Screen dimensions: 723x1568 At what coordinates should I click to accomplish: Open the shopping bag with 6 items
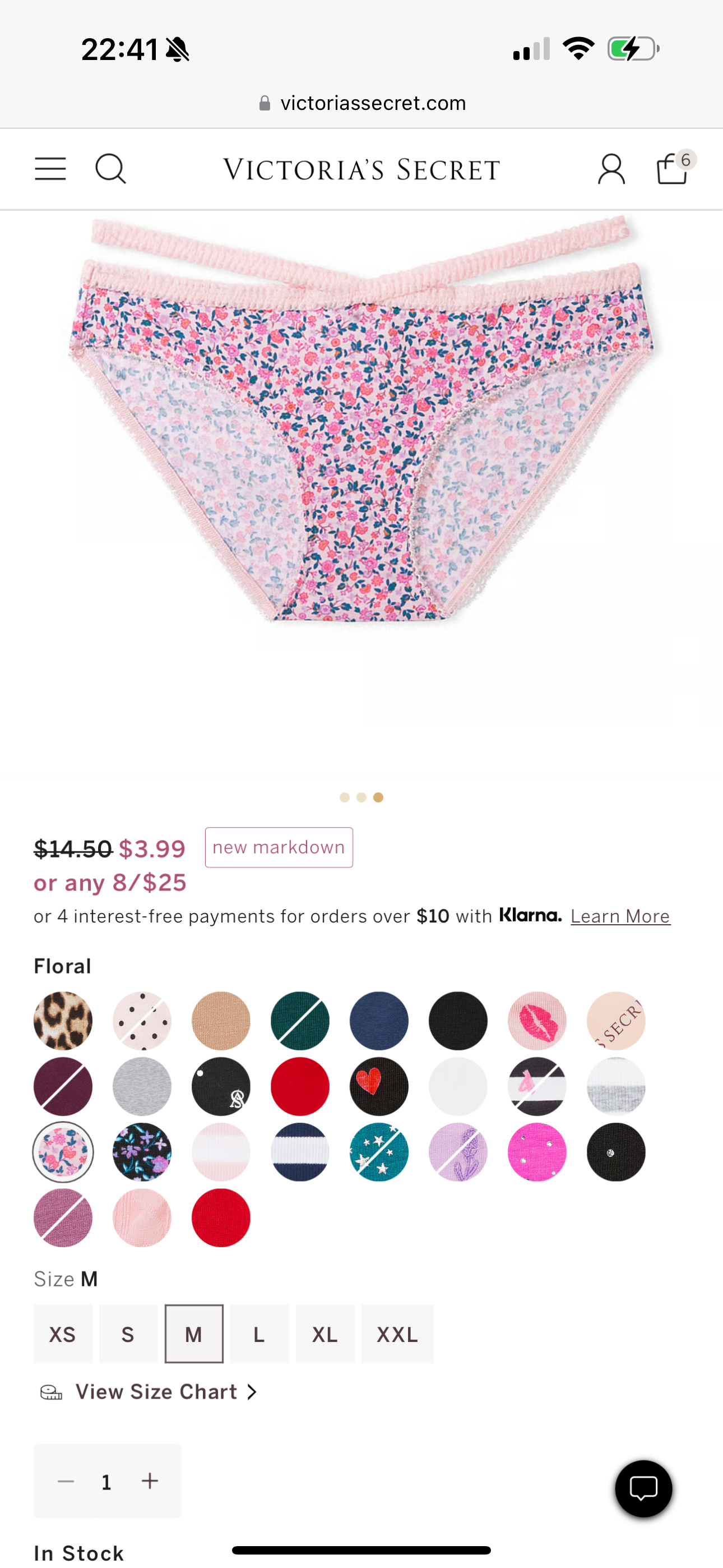[673, 169]
